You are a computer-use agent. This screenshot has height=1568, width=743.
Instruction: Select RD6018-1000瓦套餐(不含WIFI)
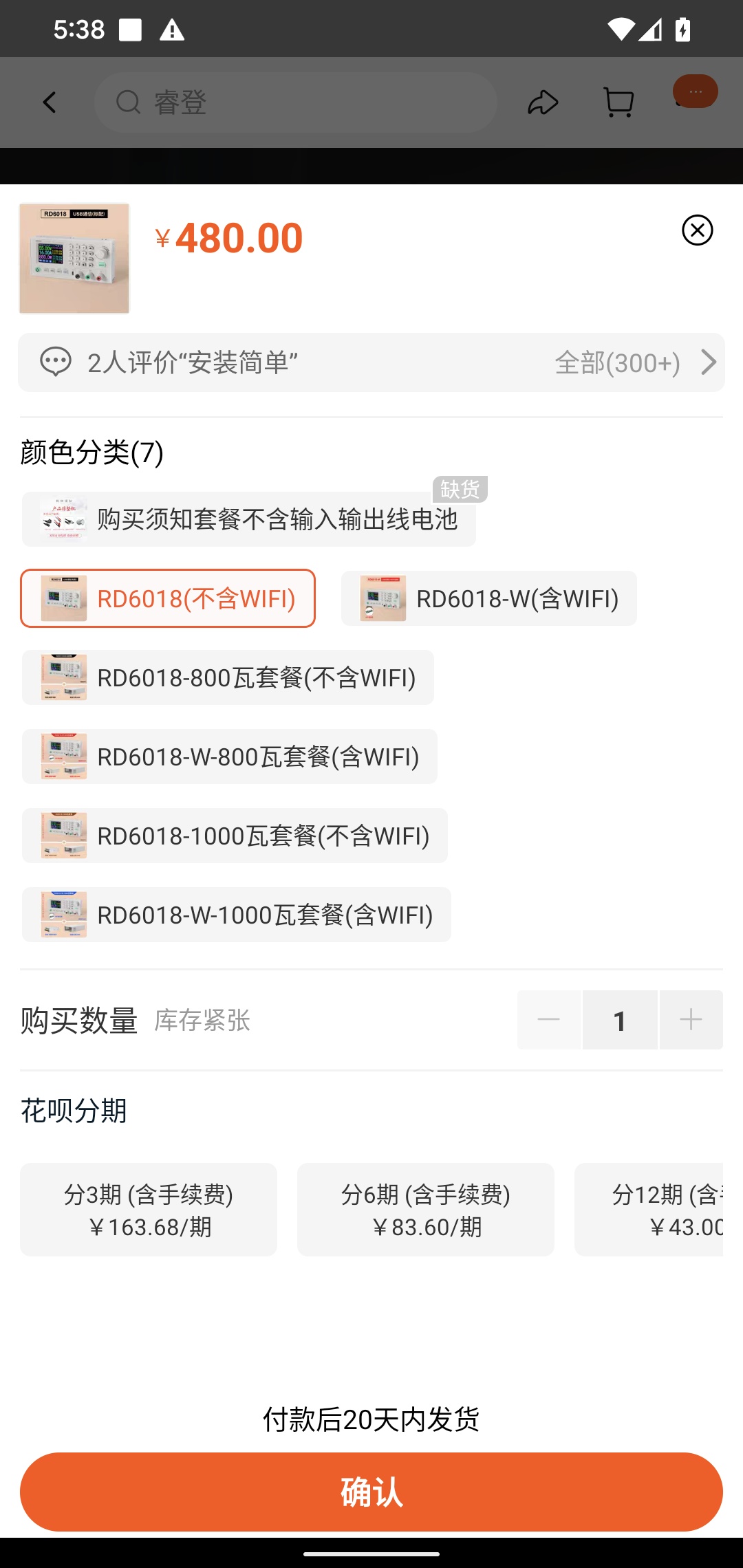(235, 836)
